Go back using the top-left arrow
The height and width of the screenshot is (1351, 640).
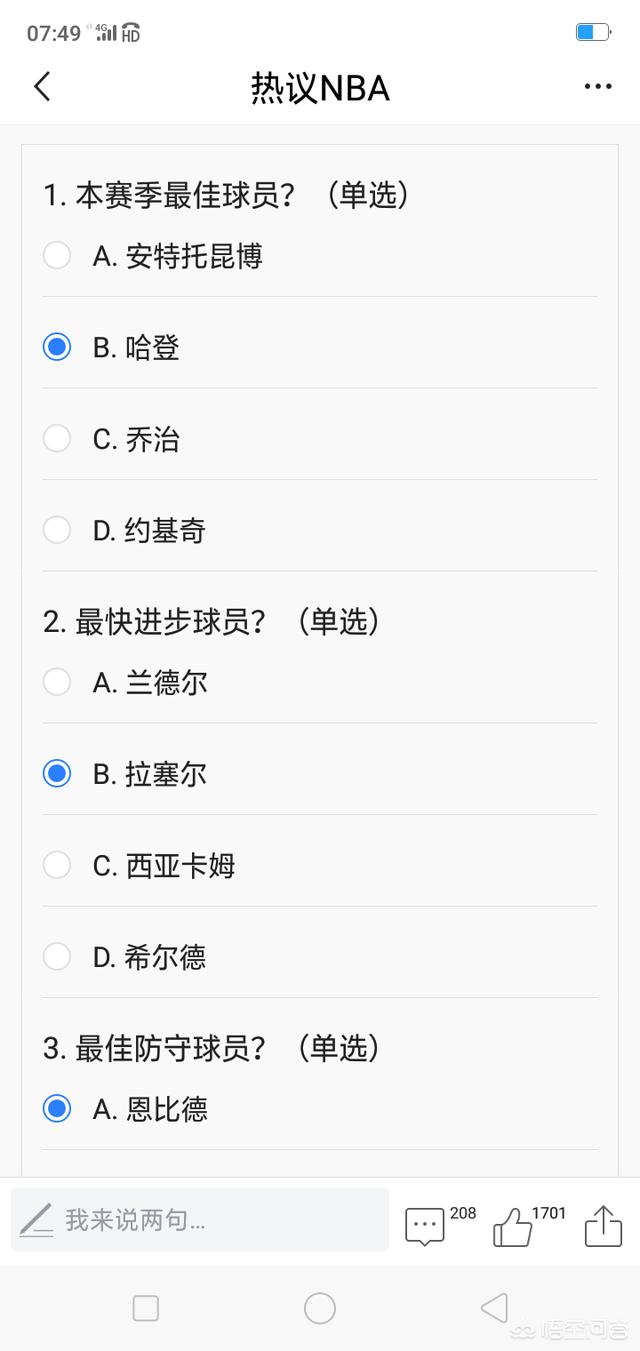click(x=42, y=87)
